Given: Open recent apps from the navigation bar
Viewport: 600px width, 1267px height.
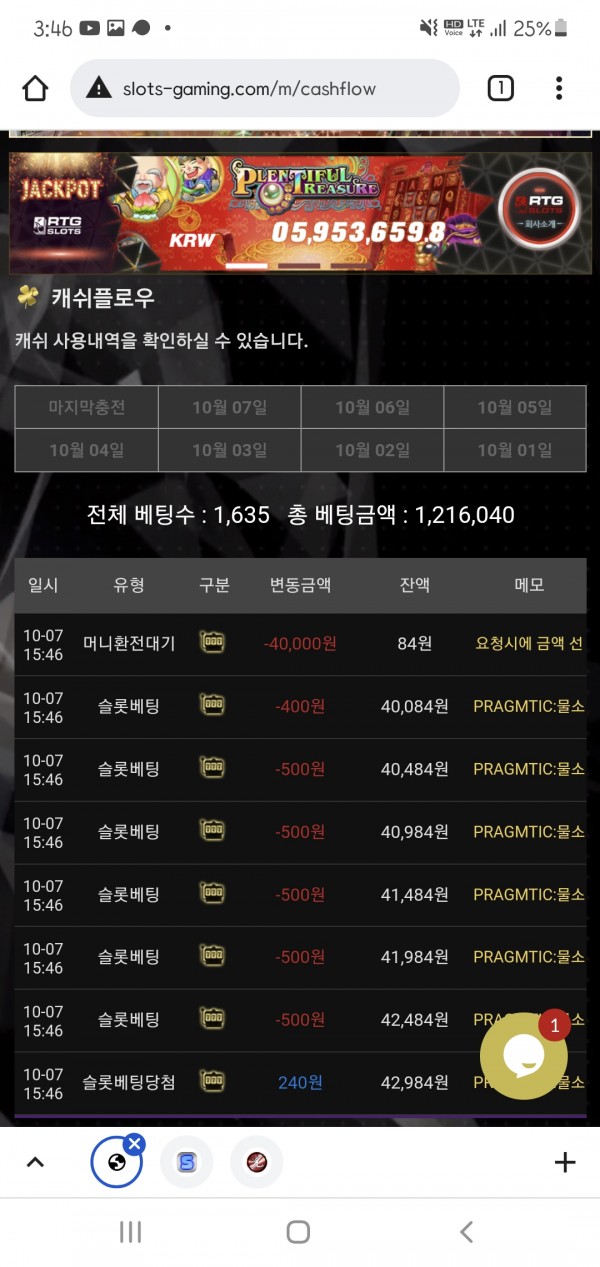Looking at the screenshot, I should pos(131,1232).
